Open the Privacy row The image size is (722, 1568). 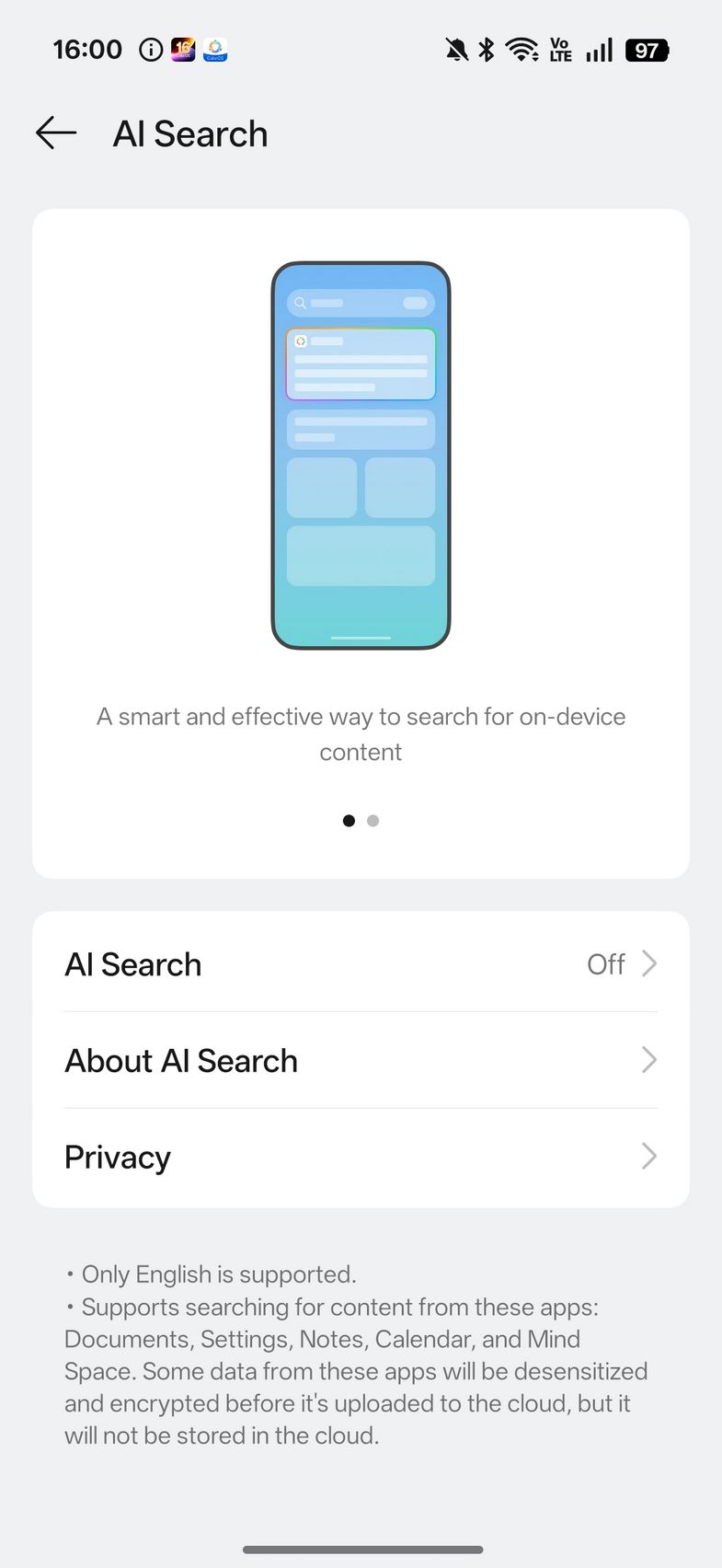[x=361, y=1157]
